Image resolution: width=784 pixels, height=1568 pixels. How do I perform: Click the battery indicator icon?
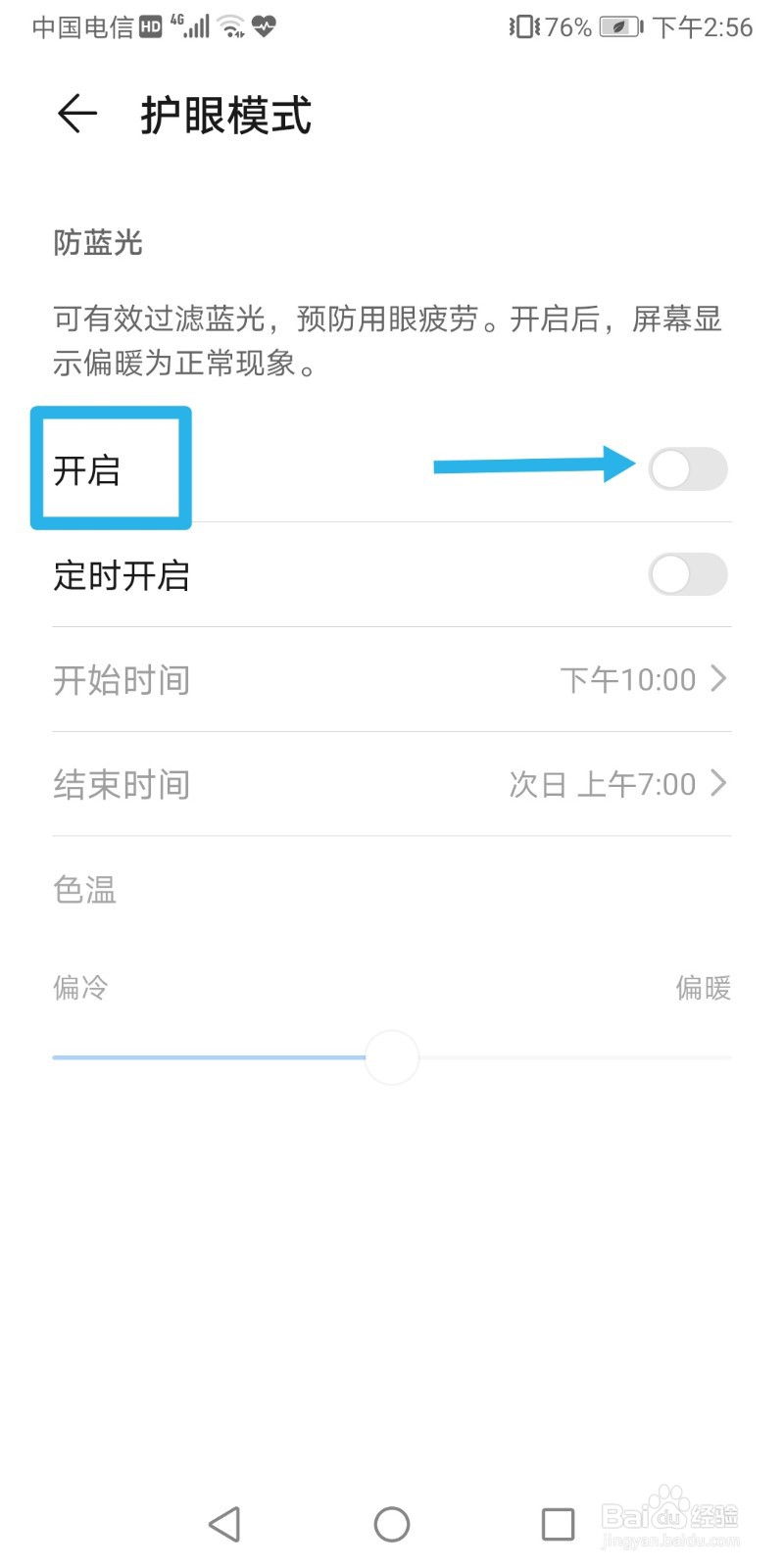coord(616,26)
